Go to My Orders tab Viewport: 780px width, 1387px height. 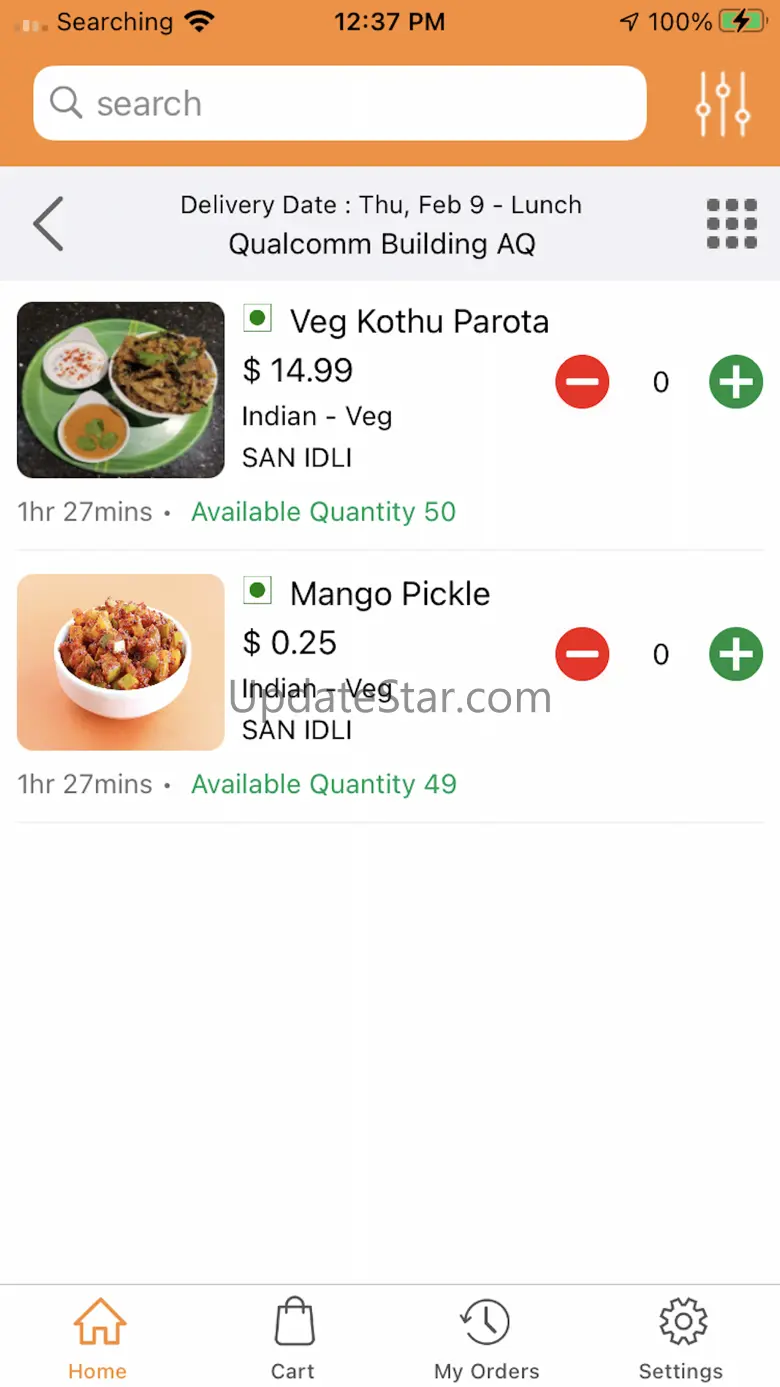tap(486, 1338)
